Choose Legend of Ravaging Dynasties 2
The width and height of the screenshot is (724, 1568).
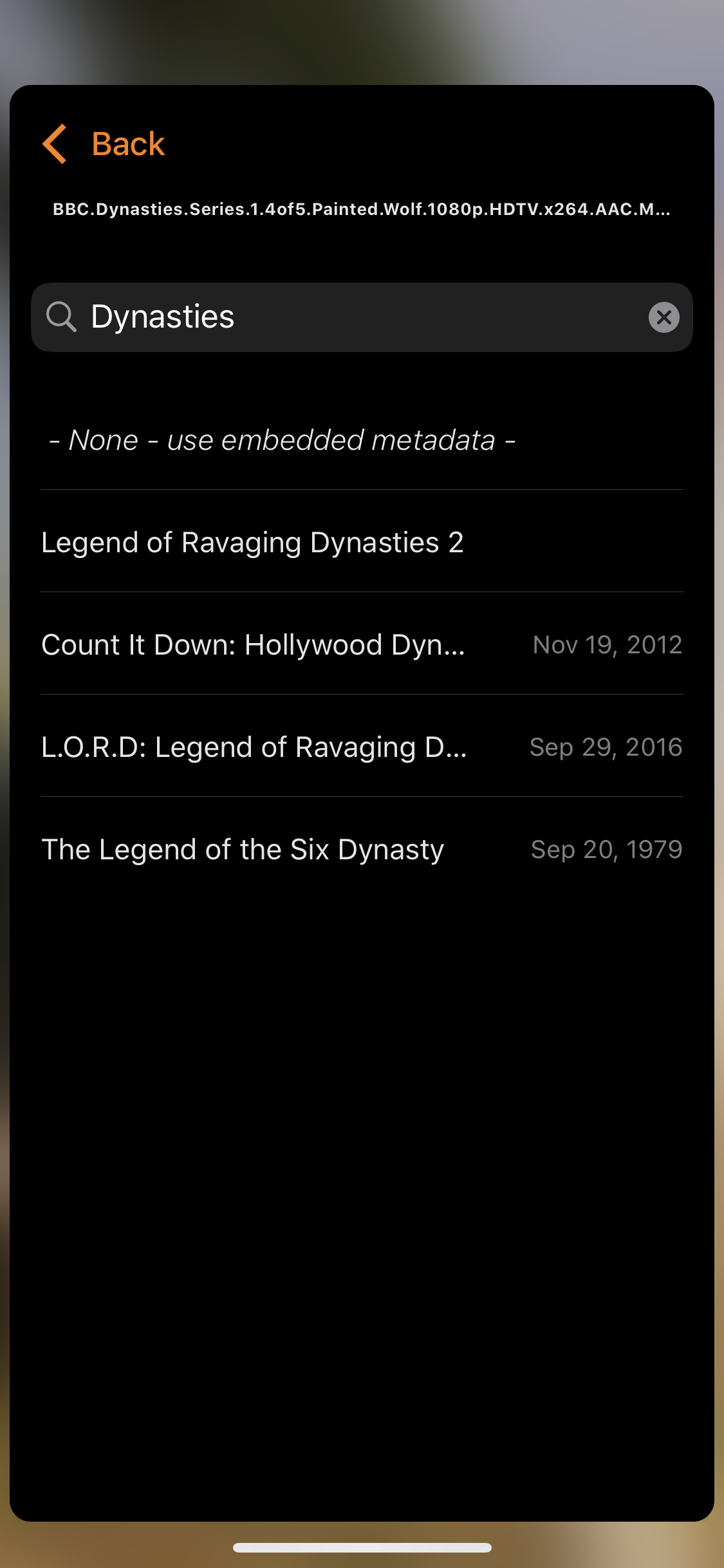pos(252,543)
